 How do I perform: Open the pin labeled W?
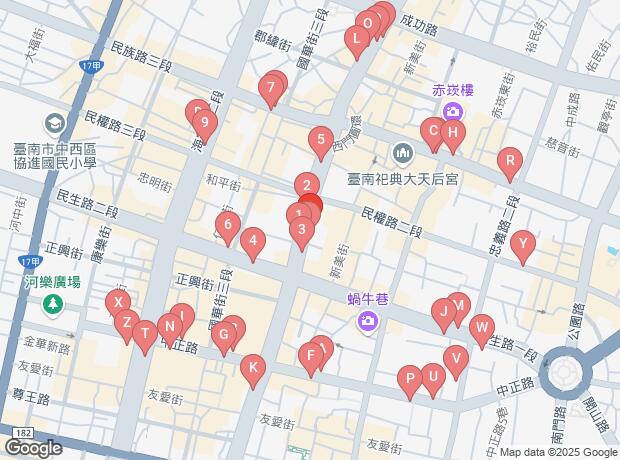pyautogui.click(x=482, y=327)
